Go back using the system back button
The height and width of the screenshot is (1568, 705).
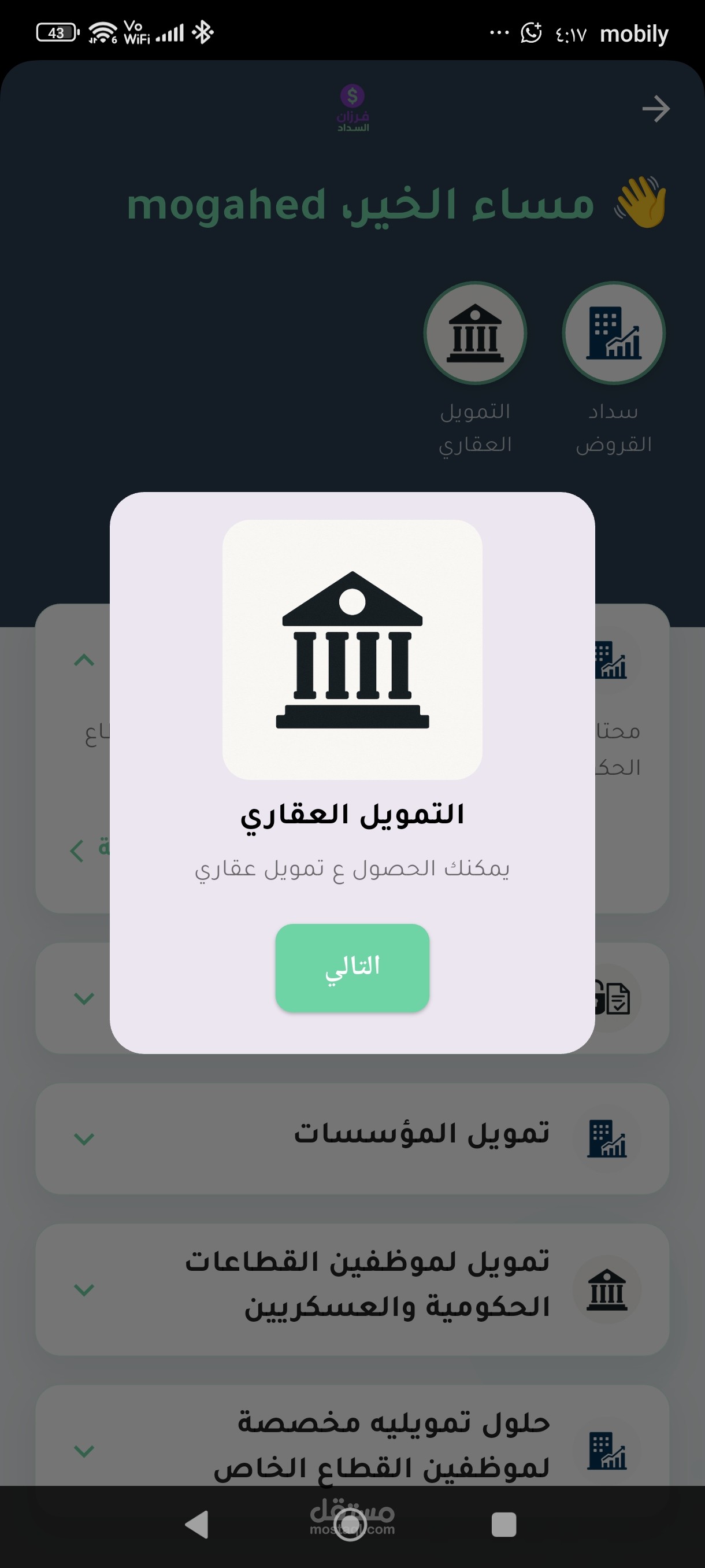coord(197,1525)
